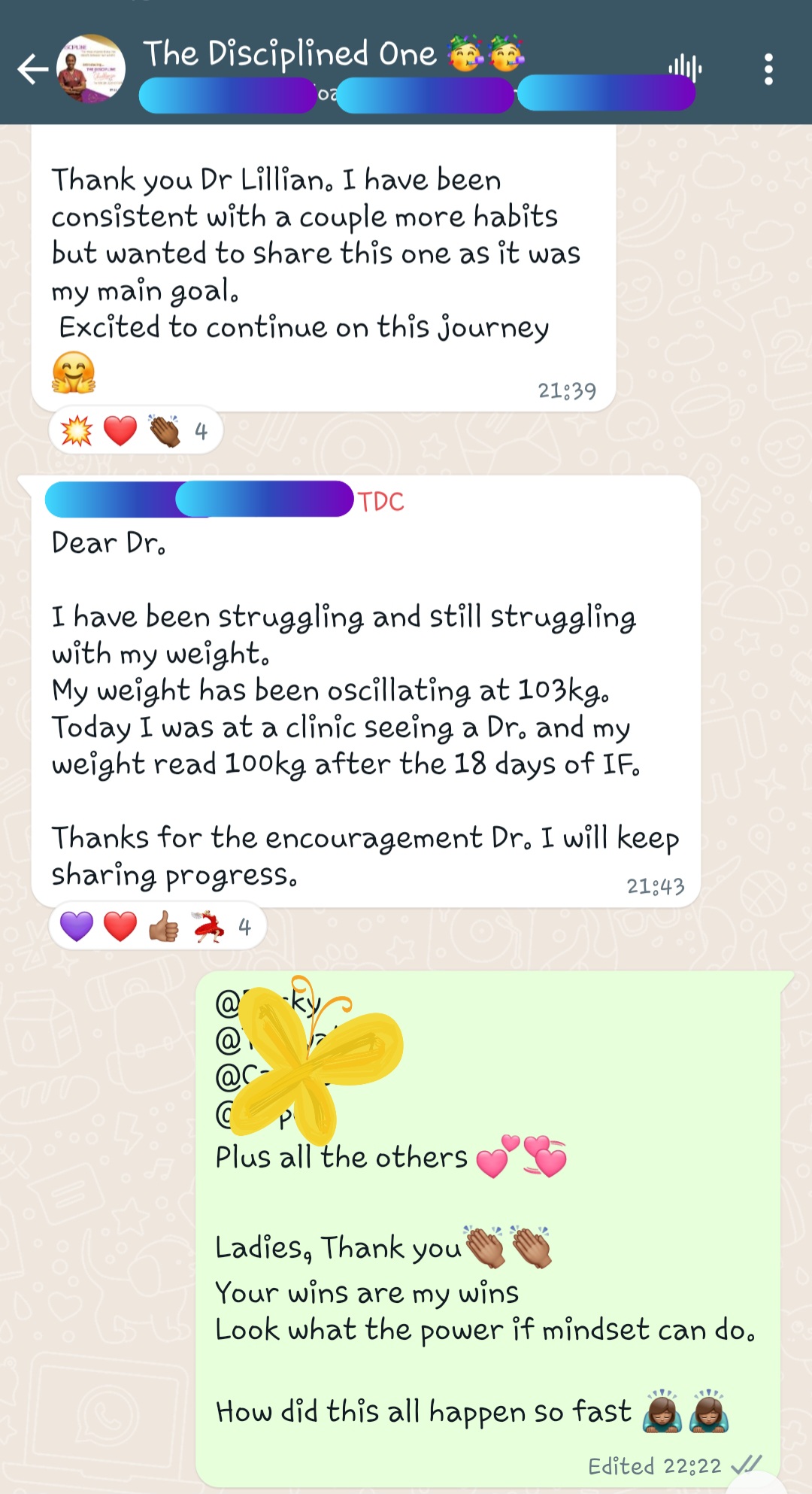Viewport: 812px width, 1494px height.
Task: View reactions on the weight struggle message
Action: pos(157,927)
